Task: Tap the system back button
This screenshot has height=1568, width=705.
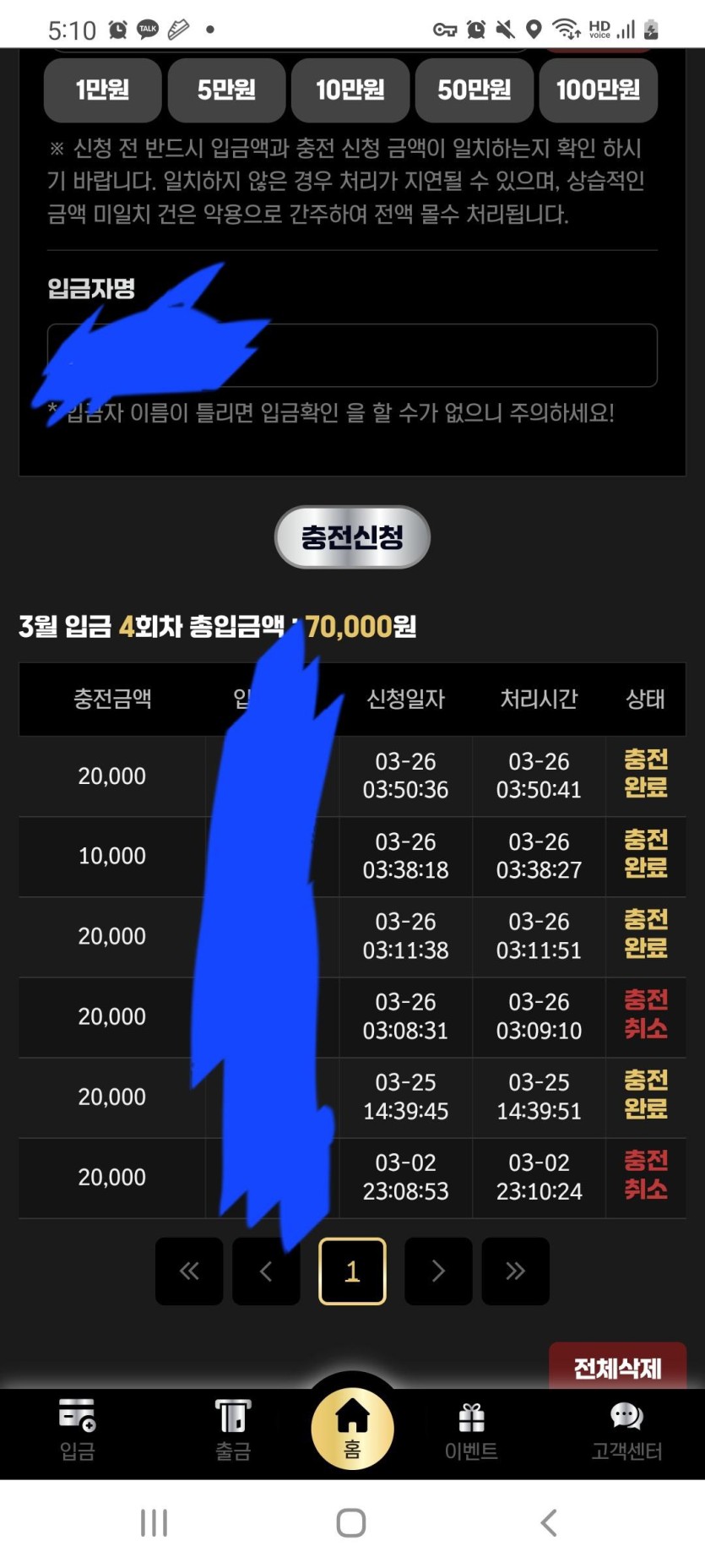Action: click(x=549, y=1522)
